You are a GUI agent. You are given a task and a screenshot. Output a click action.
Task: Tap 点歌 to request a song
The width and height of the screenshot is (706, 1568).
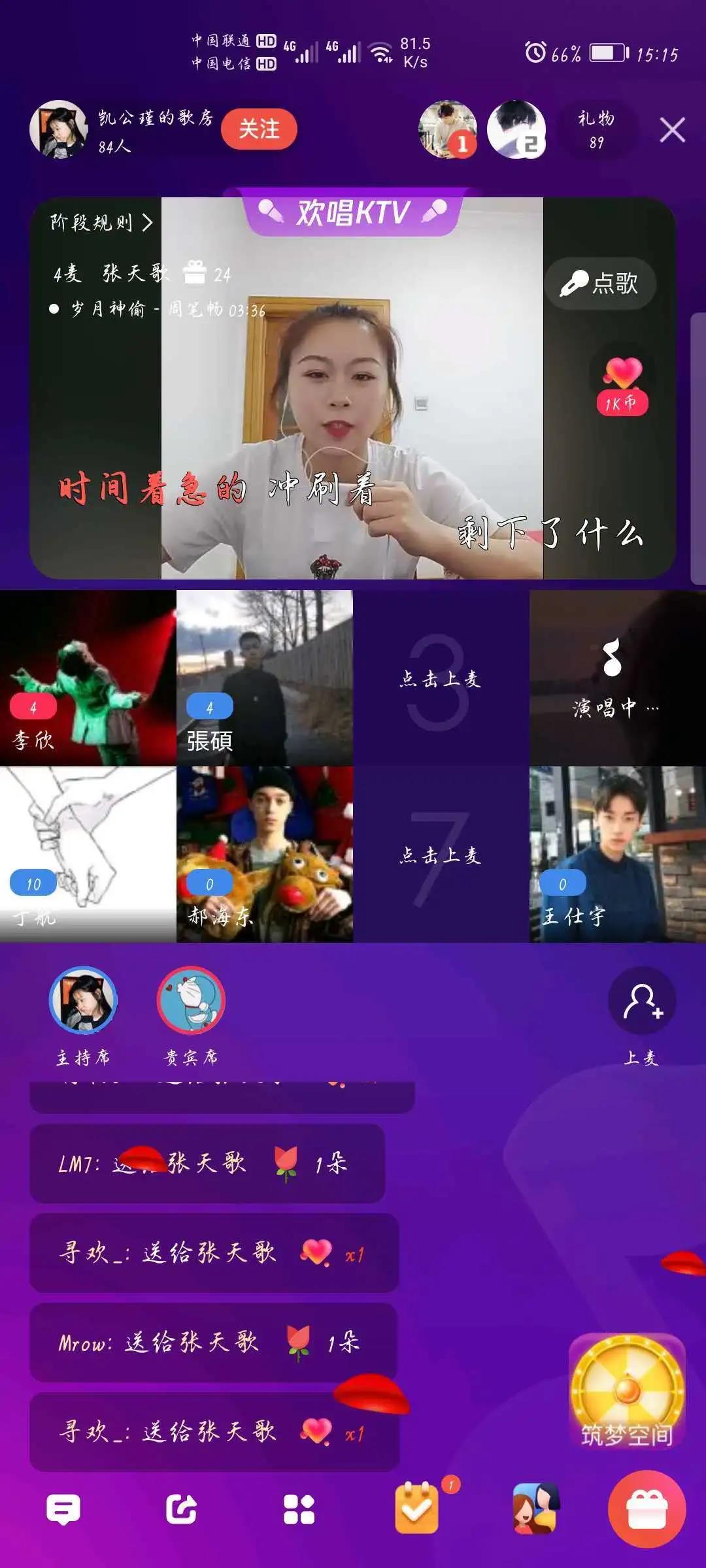click(x=599, y=284)
